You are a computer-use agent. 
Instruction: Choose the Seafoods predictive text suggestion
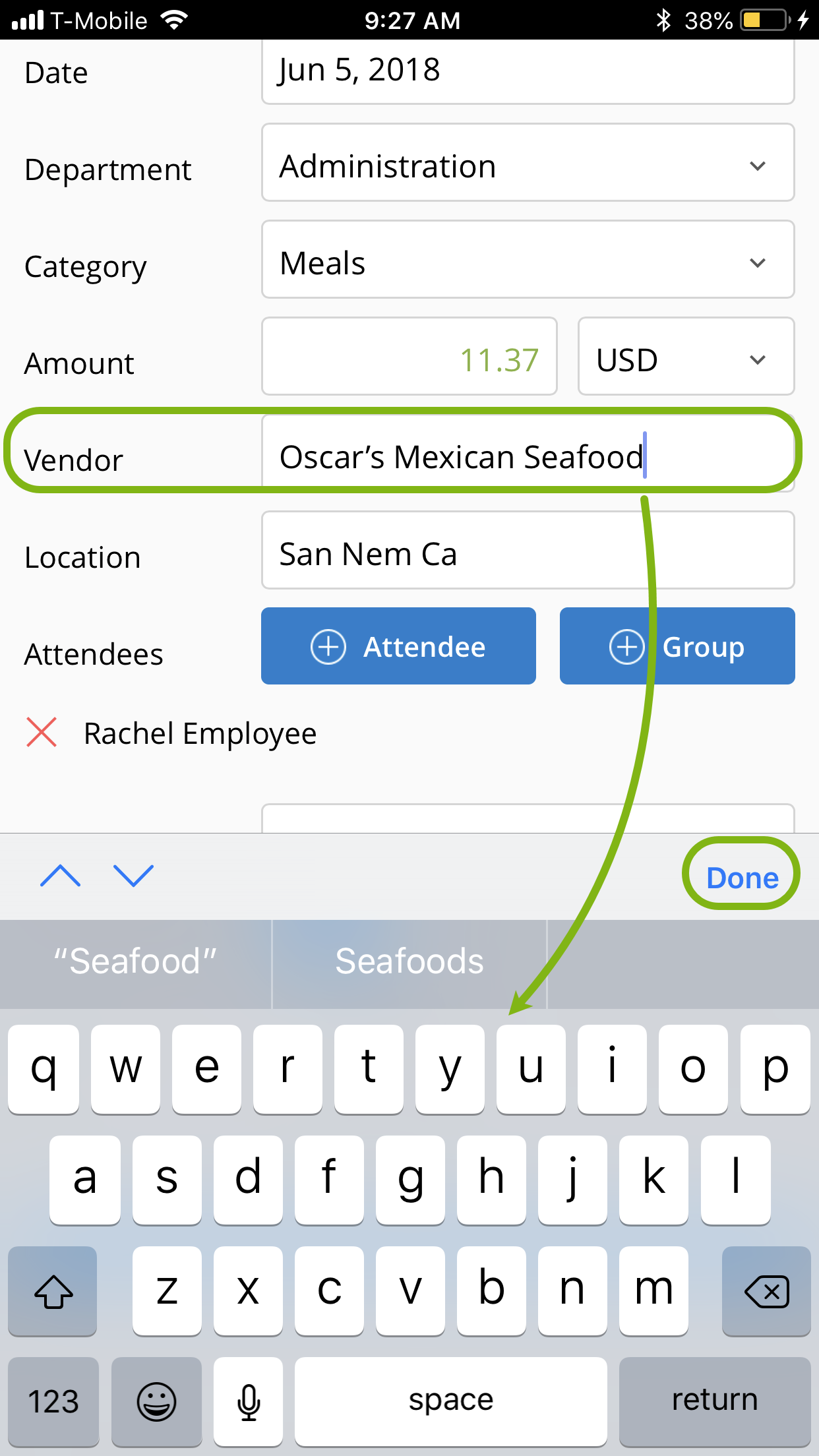(x=408, y=961)
